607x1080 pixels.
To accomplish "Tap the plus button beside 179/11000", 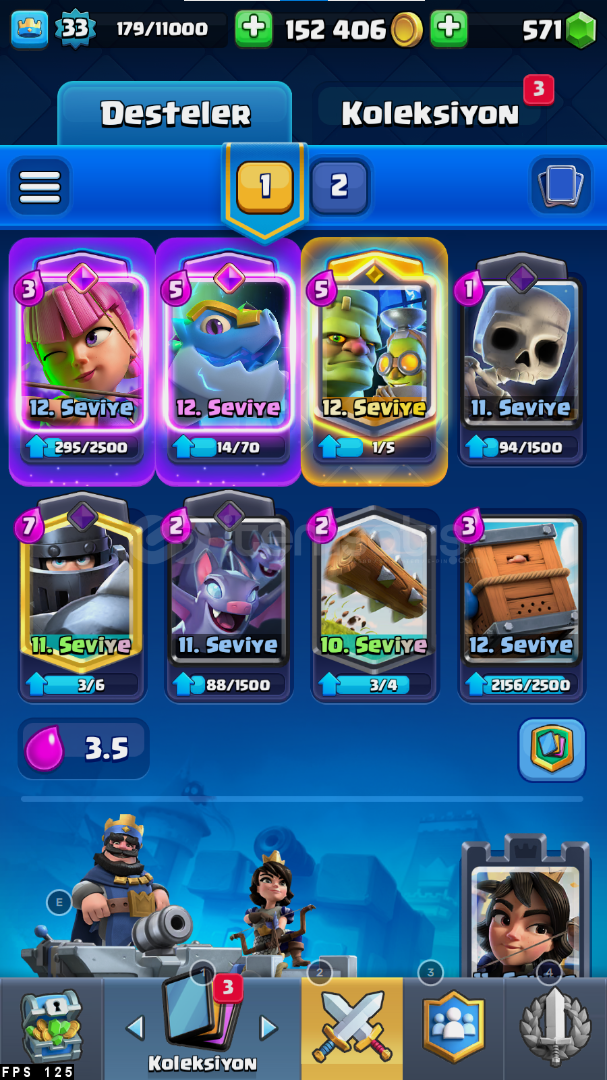I will (254, 29).
